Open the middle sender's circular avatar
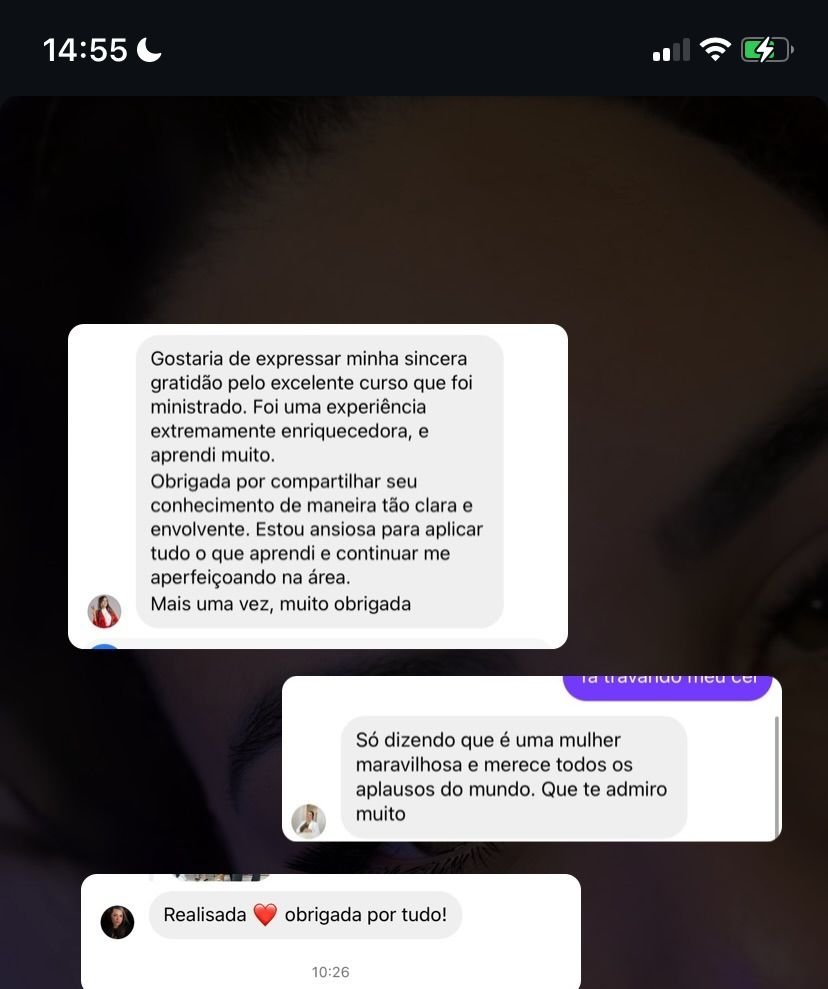The height and width of the screenshot is (989, 828). click(311, 821)
